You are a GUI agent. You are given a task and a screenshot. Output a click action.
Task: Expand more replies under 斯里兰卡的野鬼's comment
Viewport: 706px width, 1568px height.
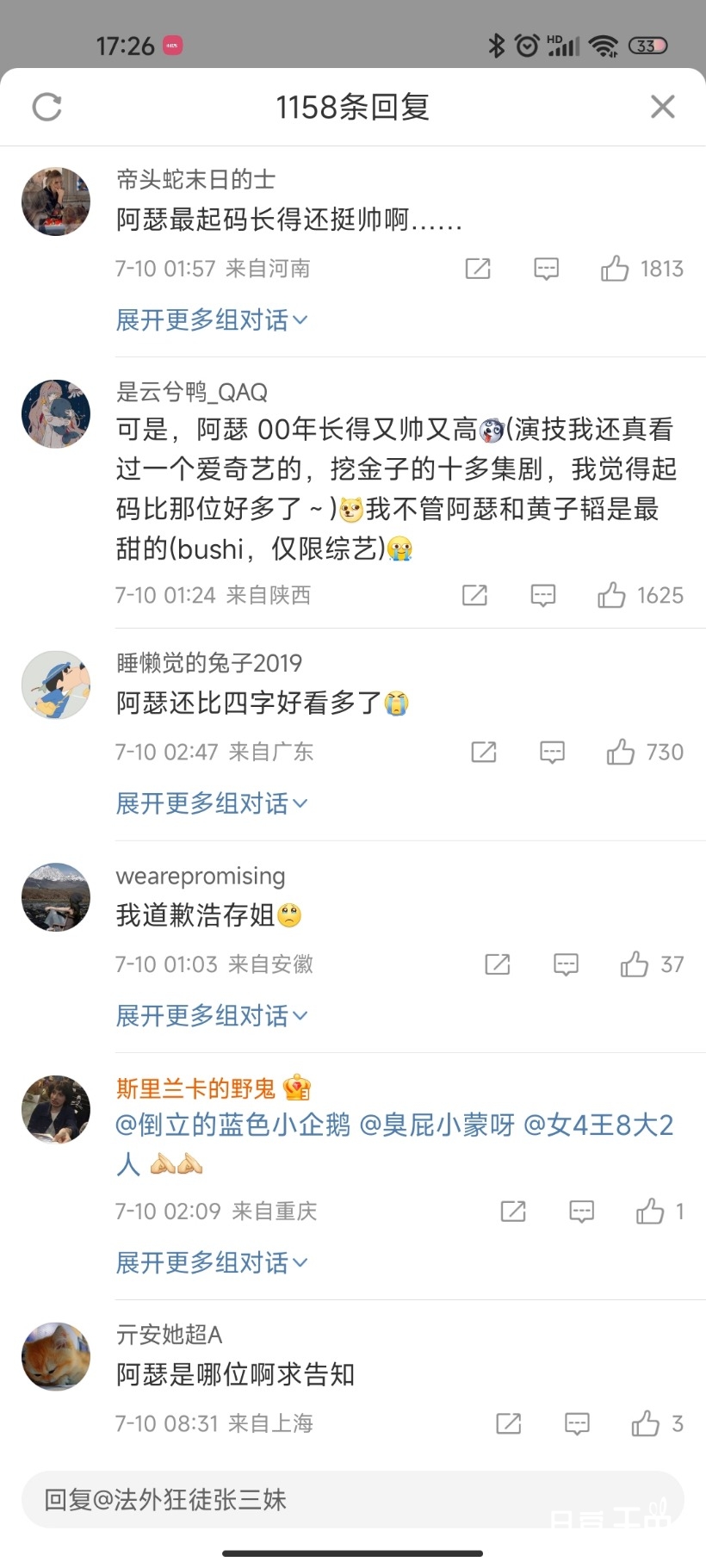tap(212, 1262)
